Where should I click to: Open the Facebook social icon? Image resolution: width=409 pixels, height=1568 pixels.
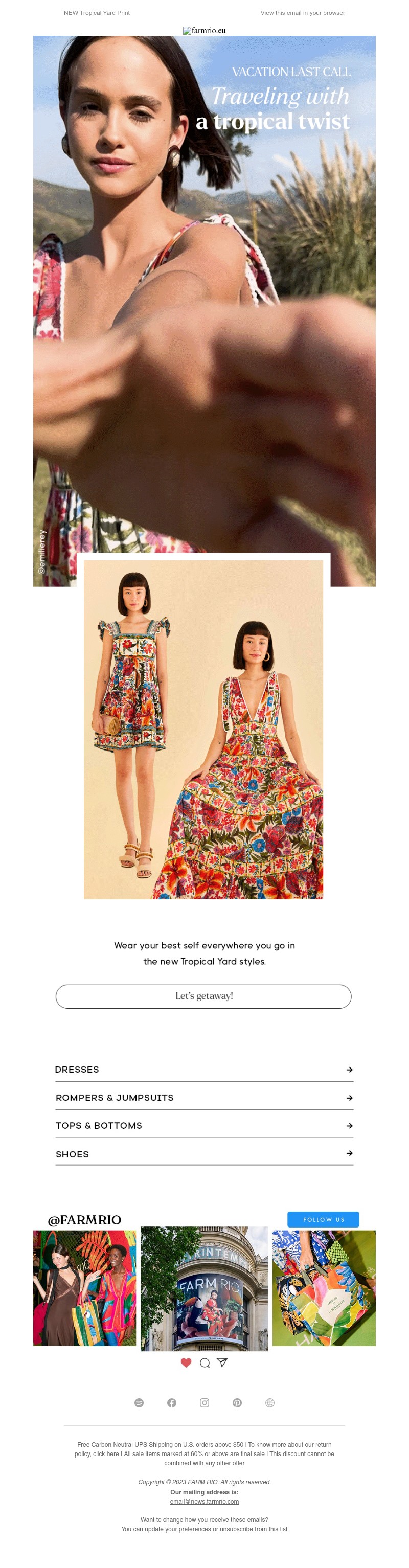(x=172, y=1402)
